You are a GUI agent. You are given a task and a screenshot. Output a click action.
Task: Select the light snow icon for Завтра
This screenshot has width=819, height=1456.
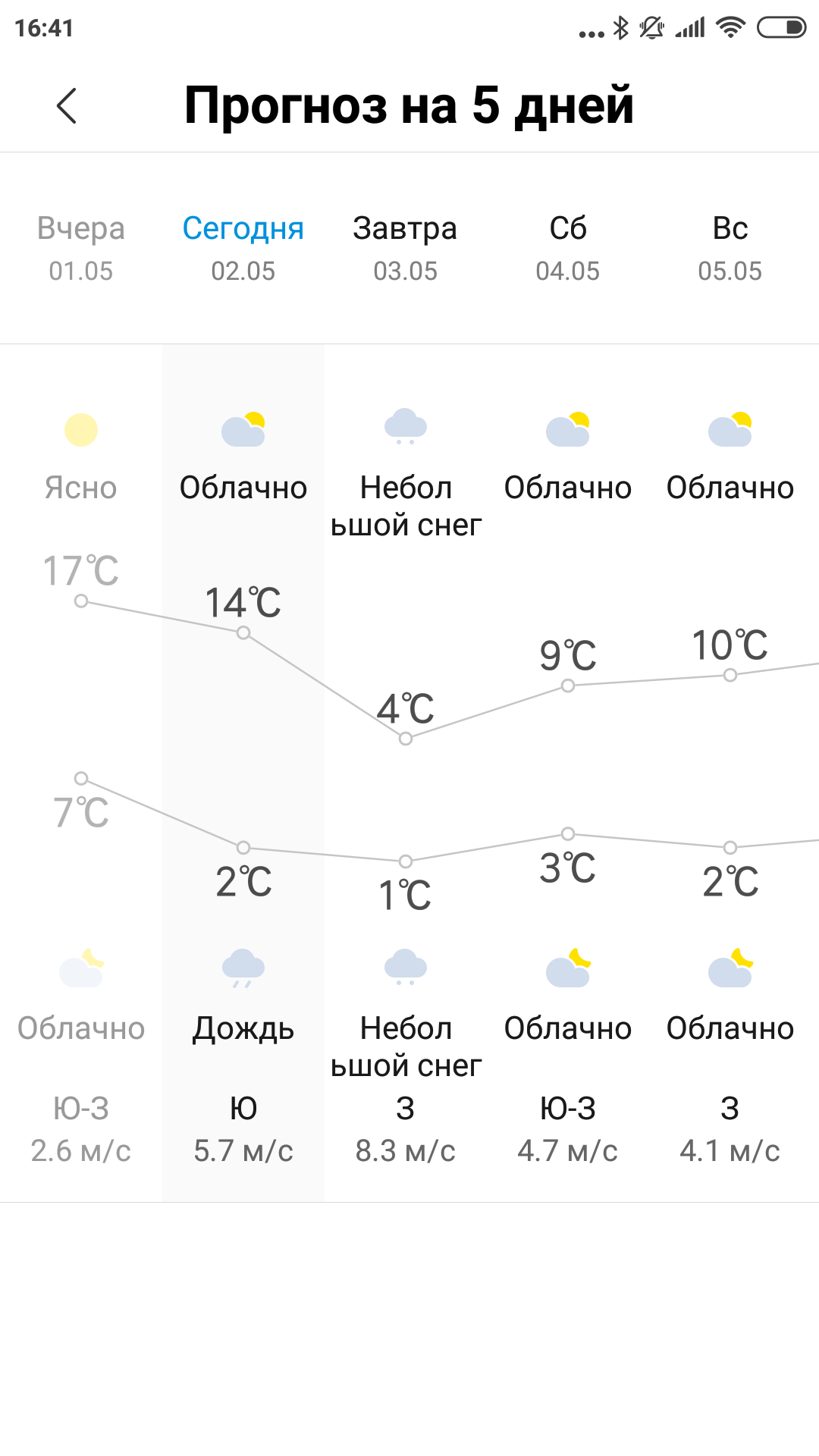point(406,426)
